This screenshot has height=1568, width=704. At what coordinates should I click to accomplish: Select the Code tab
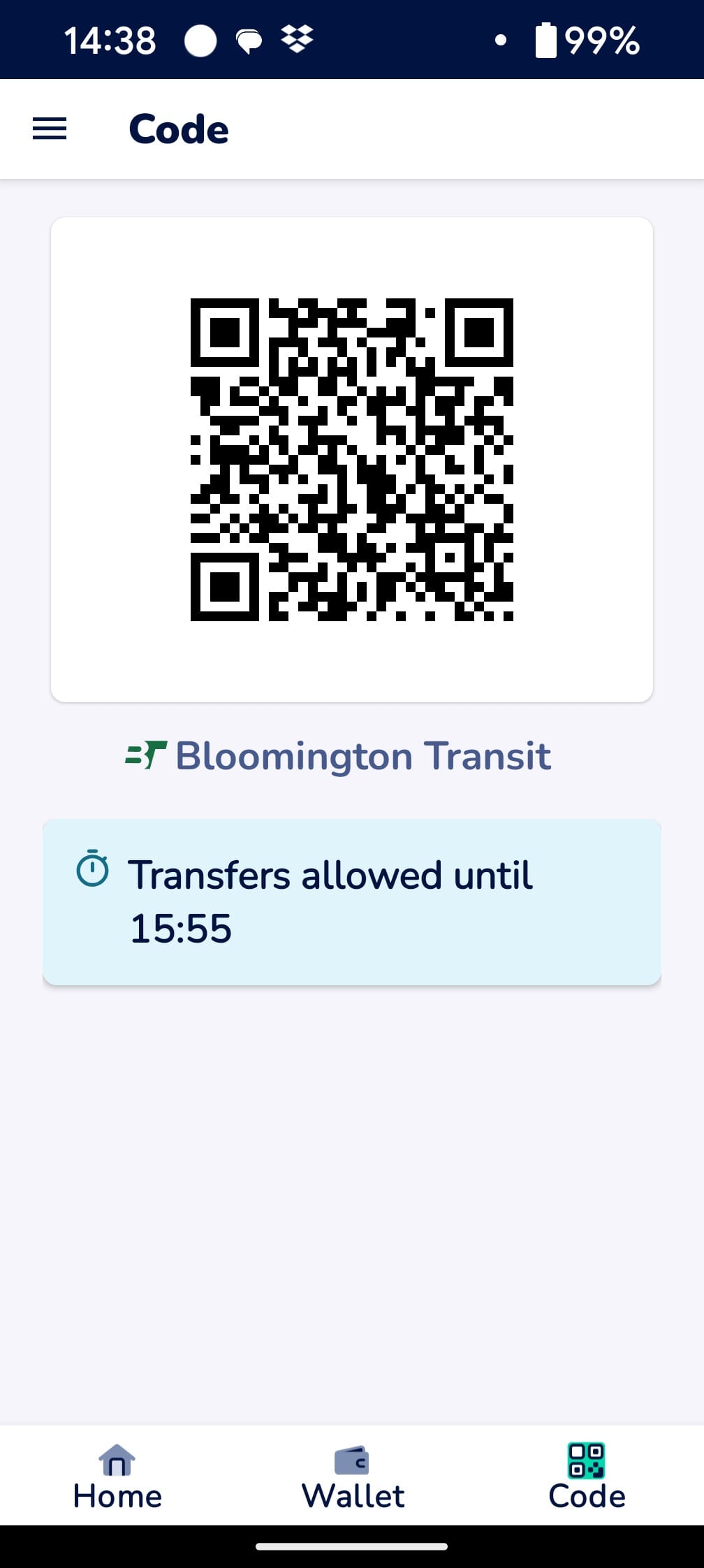click(x=587, y=1476)
